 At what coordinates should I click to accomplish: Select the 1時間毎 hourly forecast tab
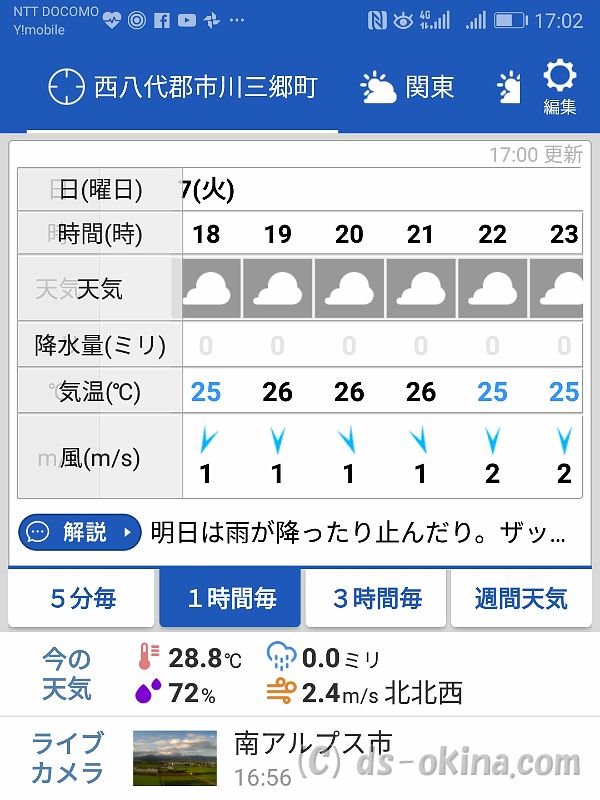coord(231,599)
